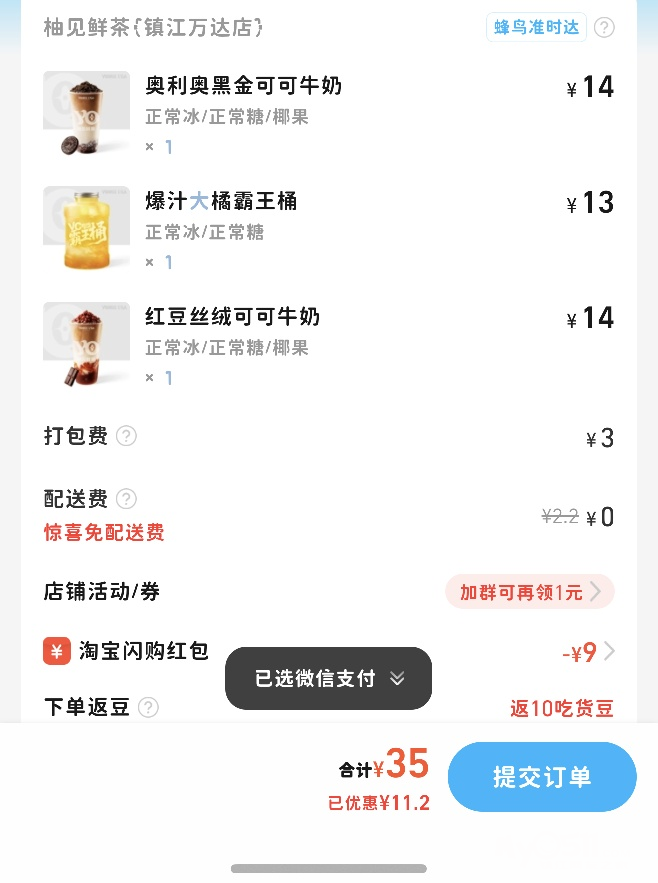The height and width of the screenshot is (883, 658).
Task: Expand the 已选微信支付 payment selector
Action: click(328, 679)
